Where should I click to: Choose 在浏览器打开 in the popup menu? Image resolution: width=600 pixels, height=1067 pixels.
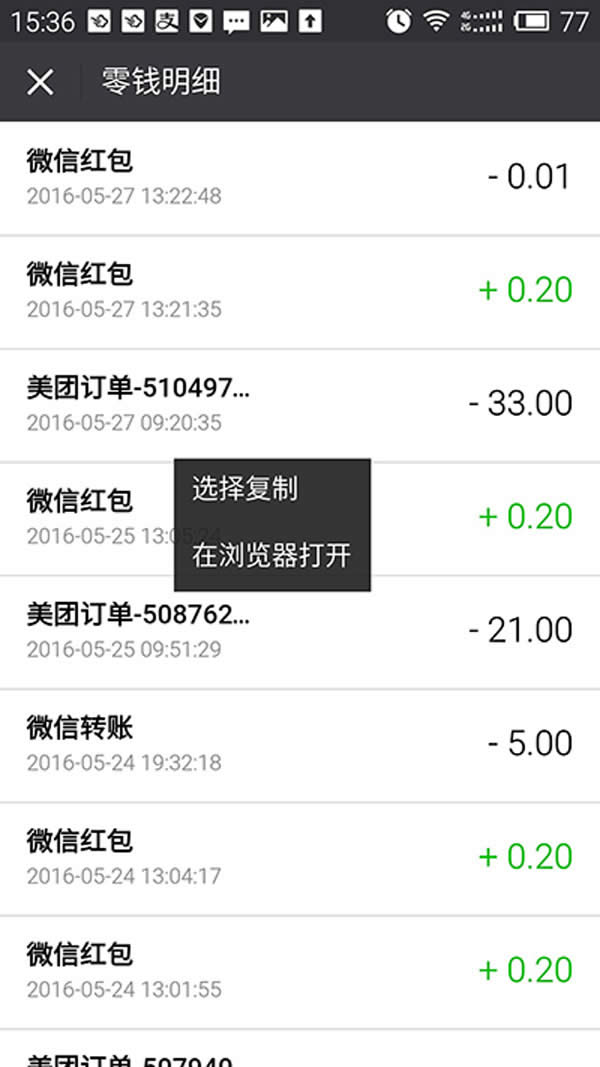pos(272,556)
